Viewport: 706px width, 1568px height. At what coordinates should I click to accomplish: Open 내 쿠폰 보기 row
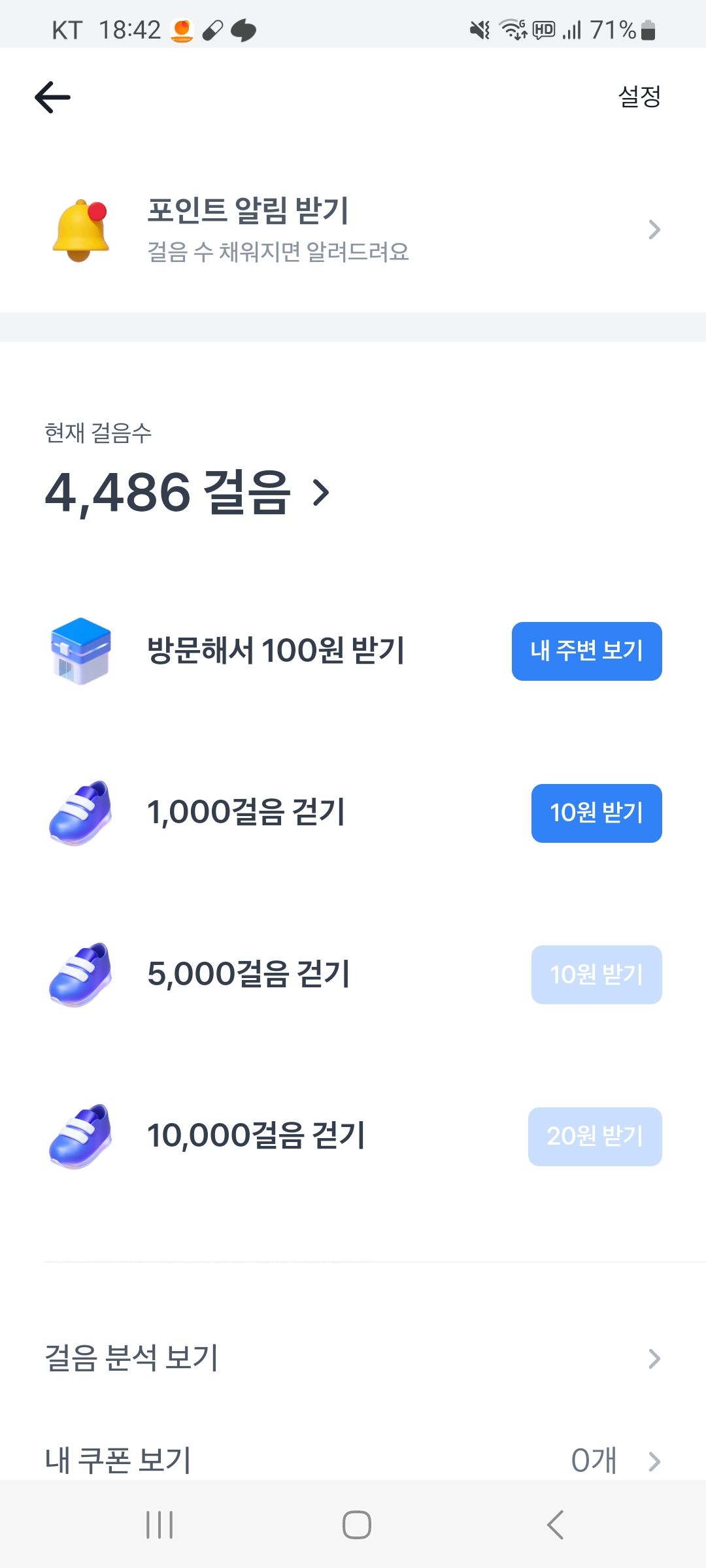[353, 1461]
